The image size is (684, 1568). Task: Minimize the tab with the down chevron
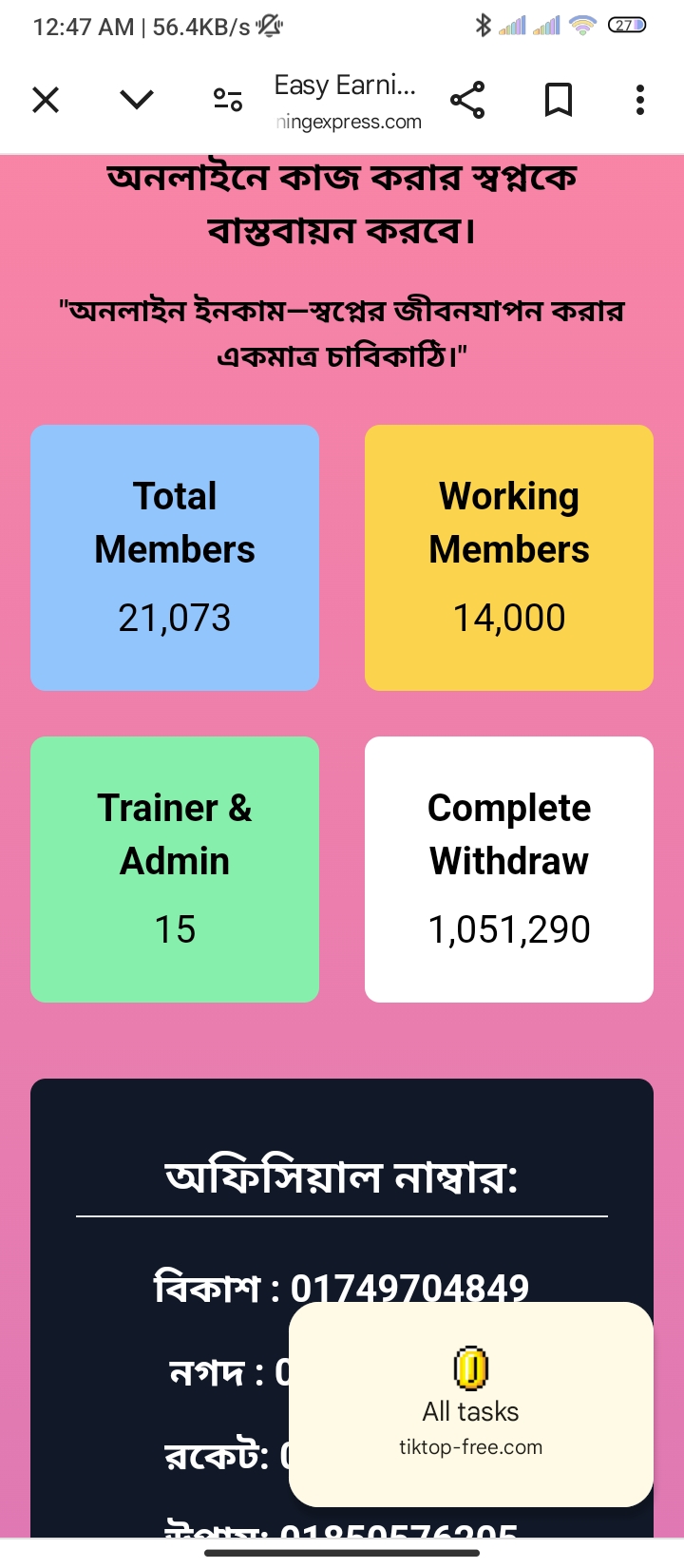click(137, 100)
